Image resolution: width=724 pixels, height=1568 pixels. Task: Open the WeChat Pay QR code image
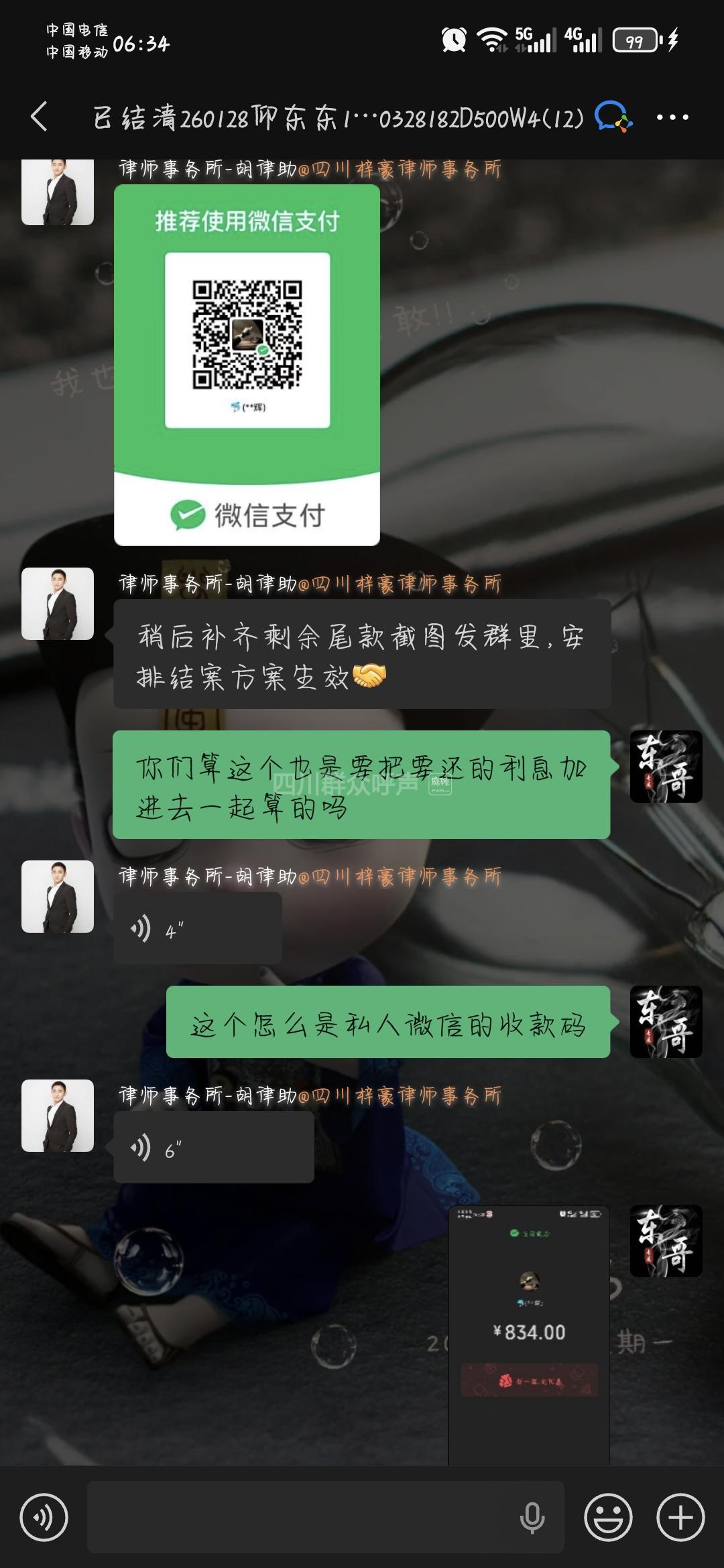[x=247, y=365]
